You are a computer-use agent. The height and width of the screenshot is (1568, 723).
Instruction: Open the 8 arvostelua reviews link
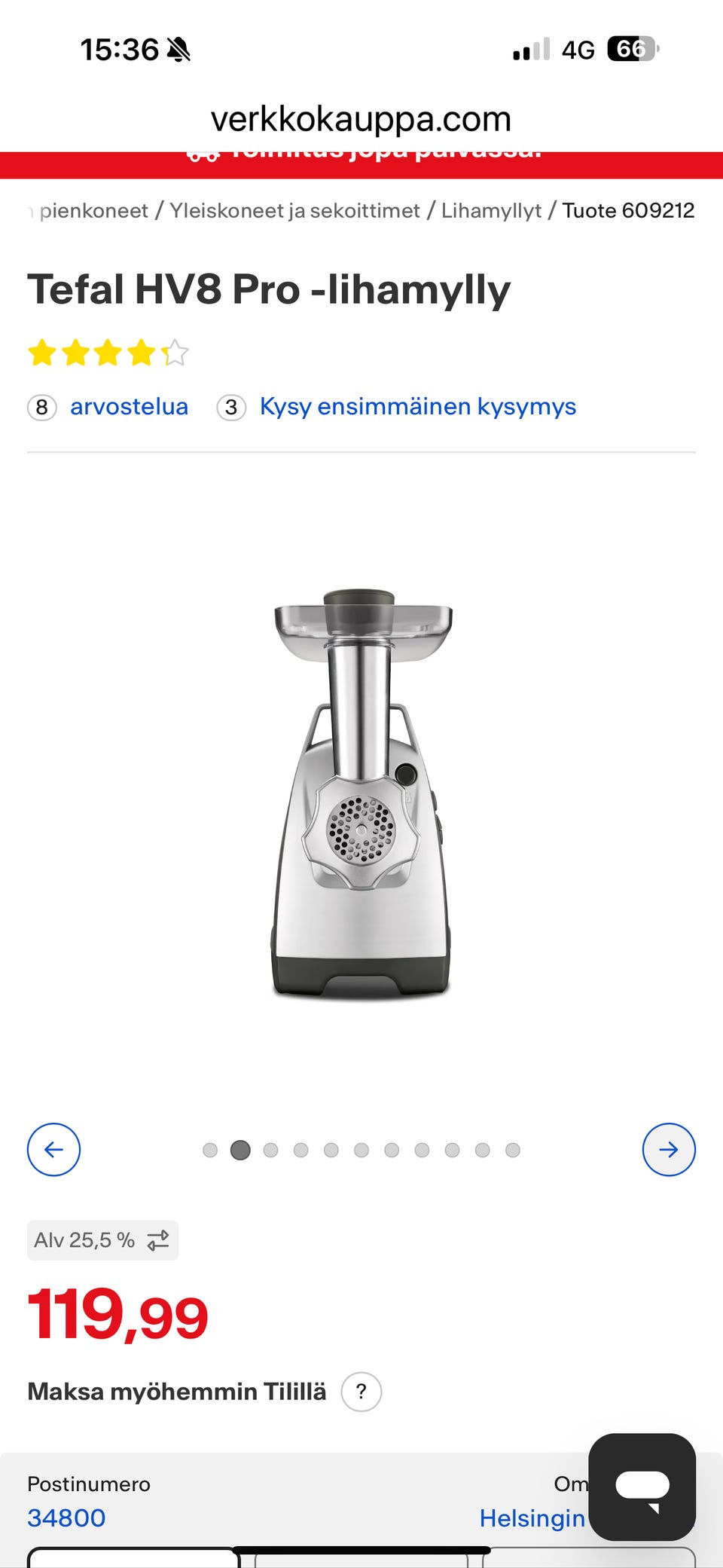click(129, 407)
